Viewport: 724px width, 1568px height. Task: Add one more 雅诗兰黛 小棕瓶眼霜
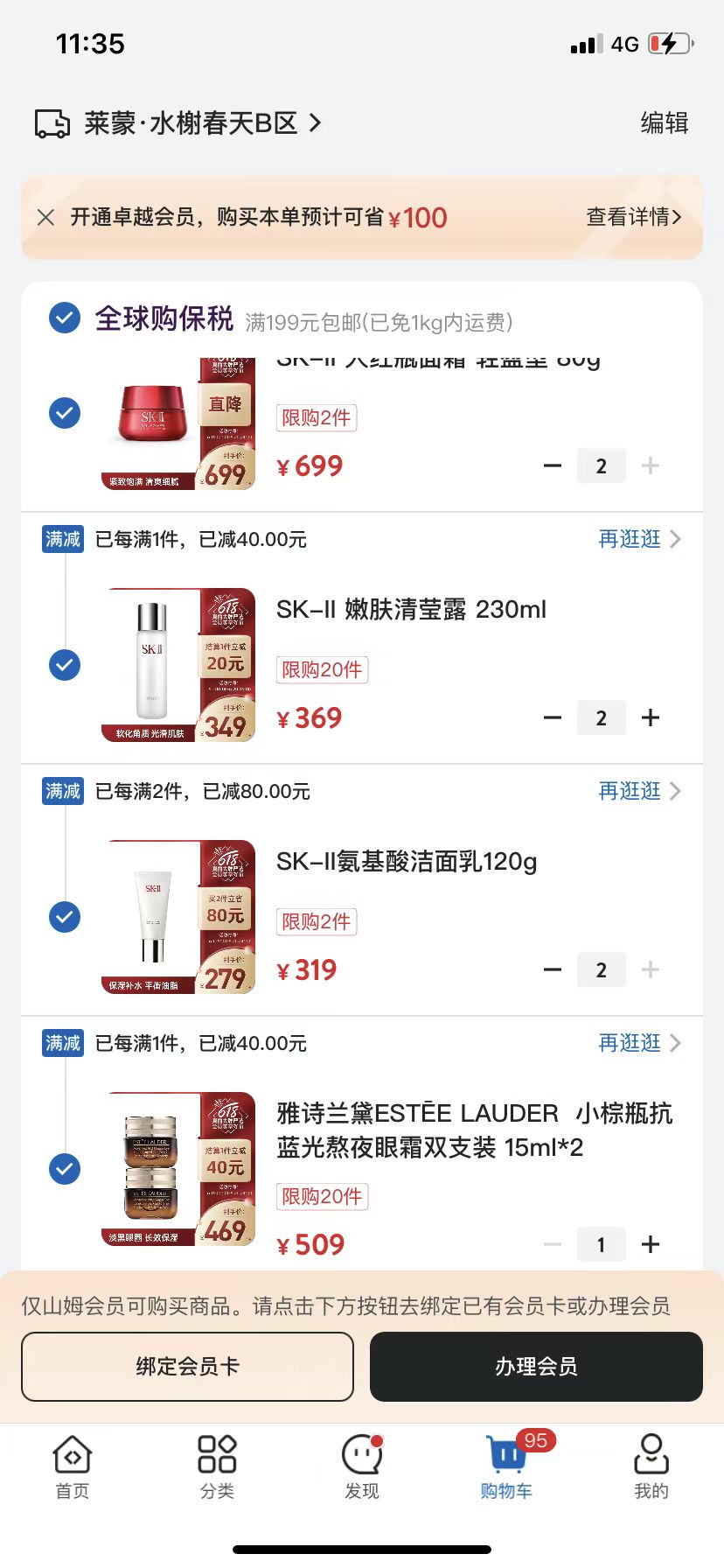click(651, 1244)
